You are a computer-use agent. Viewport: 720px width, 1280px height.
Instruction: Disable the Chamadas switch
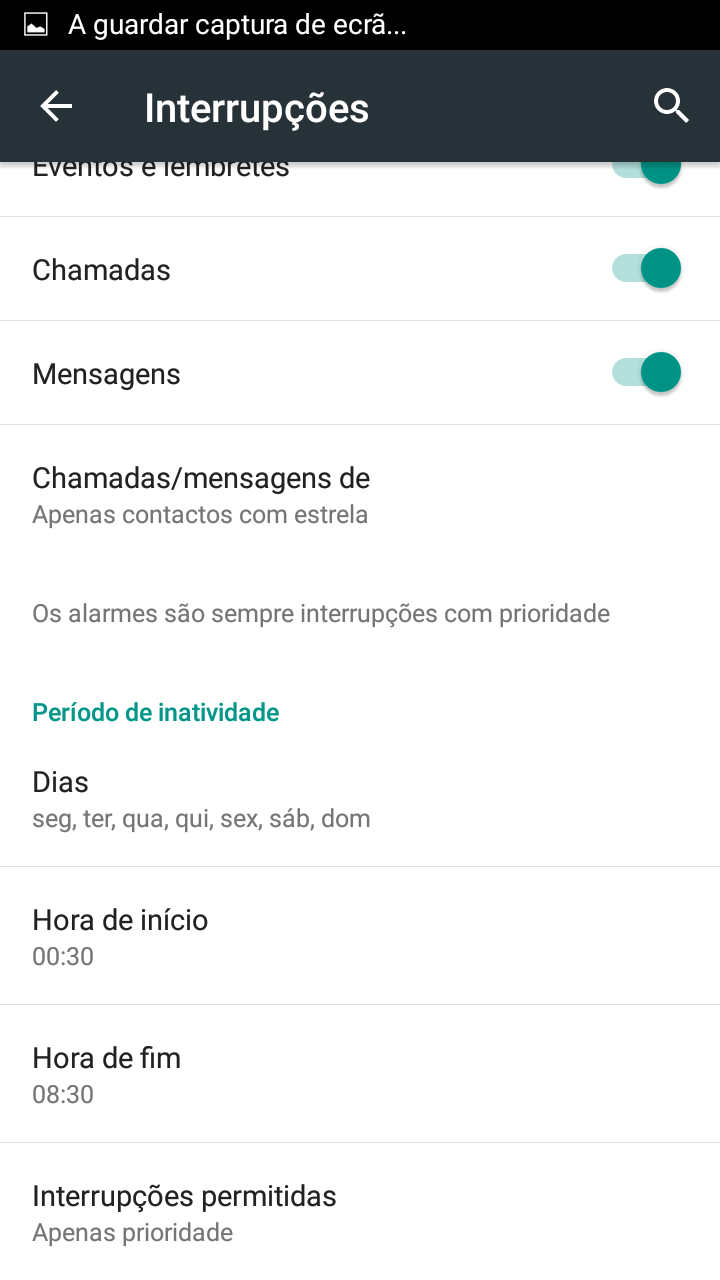647,269
